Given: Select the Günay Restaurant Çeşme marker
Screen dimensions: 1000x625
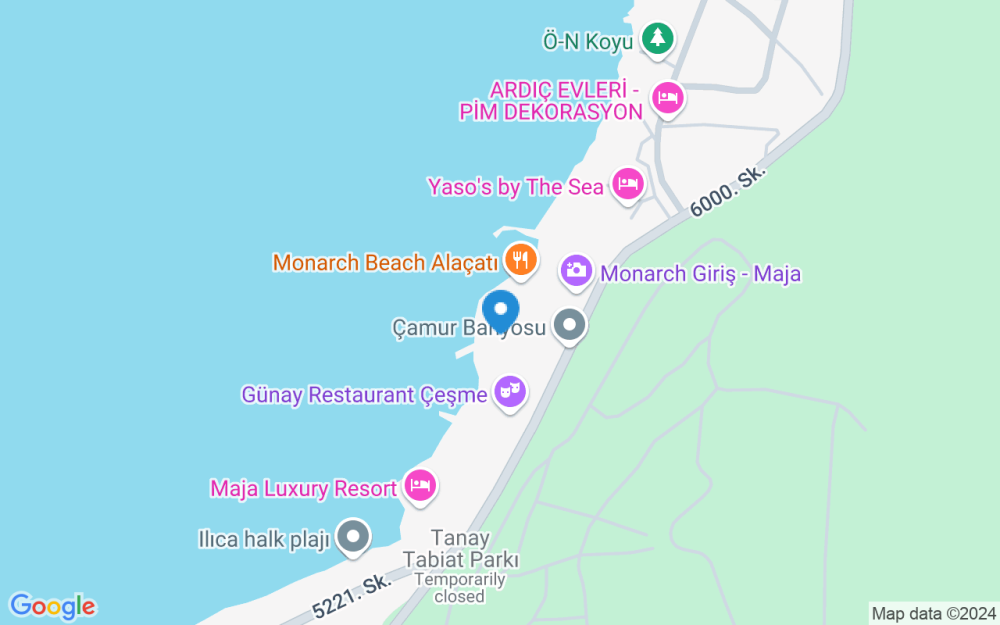Looking at the screenshot, I should coord(510,392).
